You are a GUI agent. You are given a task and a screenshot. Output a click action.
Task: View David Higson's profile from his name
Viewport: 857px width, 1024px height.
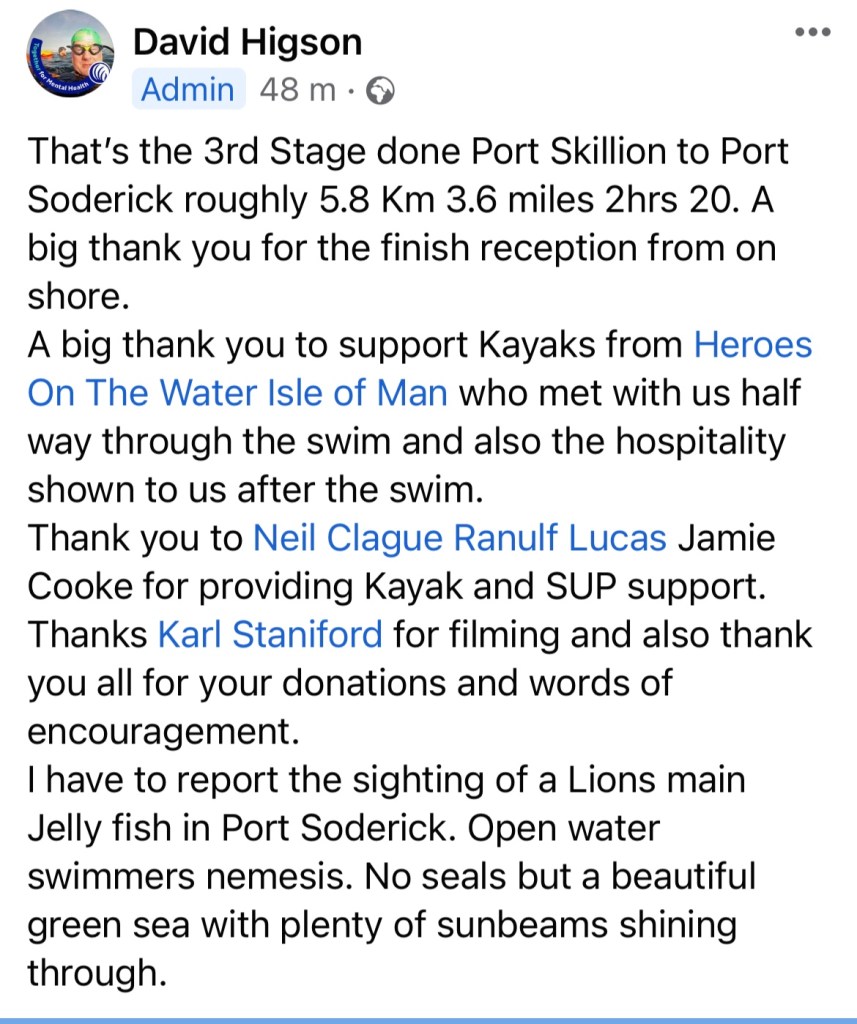point(247,42)
